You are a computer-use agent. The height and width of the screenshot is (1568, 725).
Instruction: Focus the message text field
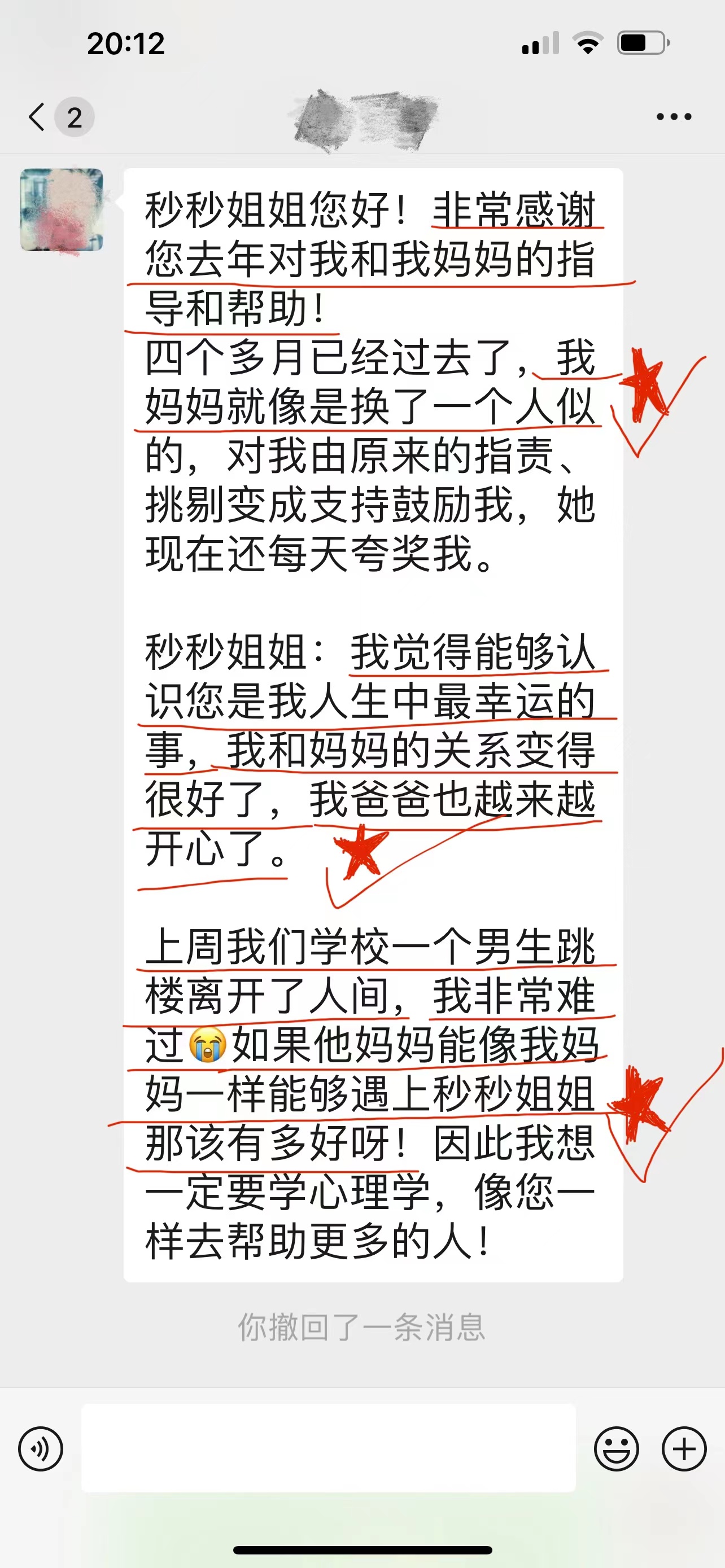click(328, 1448)
